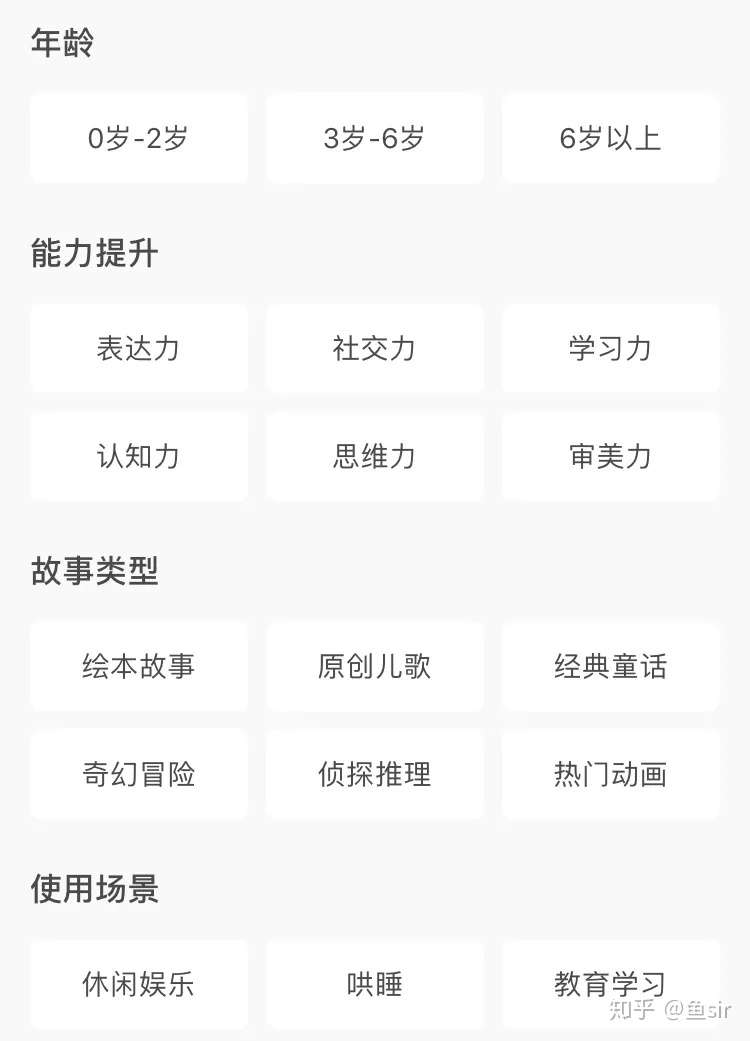Choose the 哄睡 scenario filter
Screen dimensions: 750x1041
point(374,984)
